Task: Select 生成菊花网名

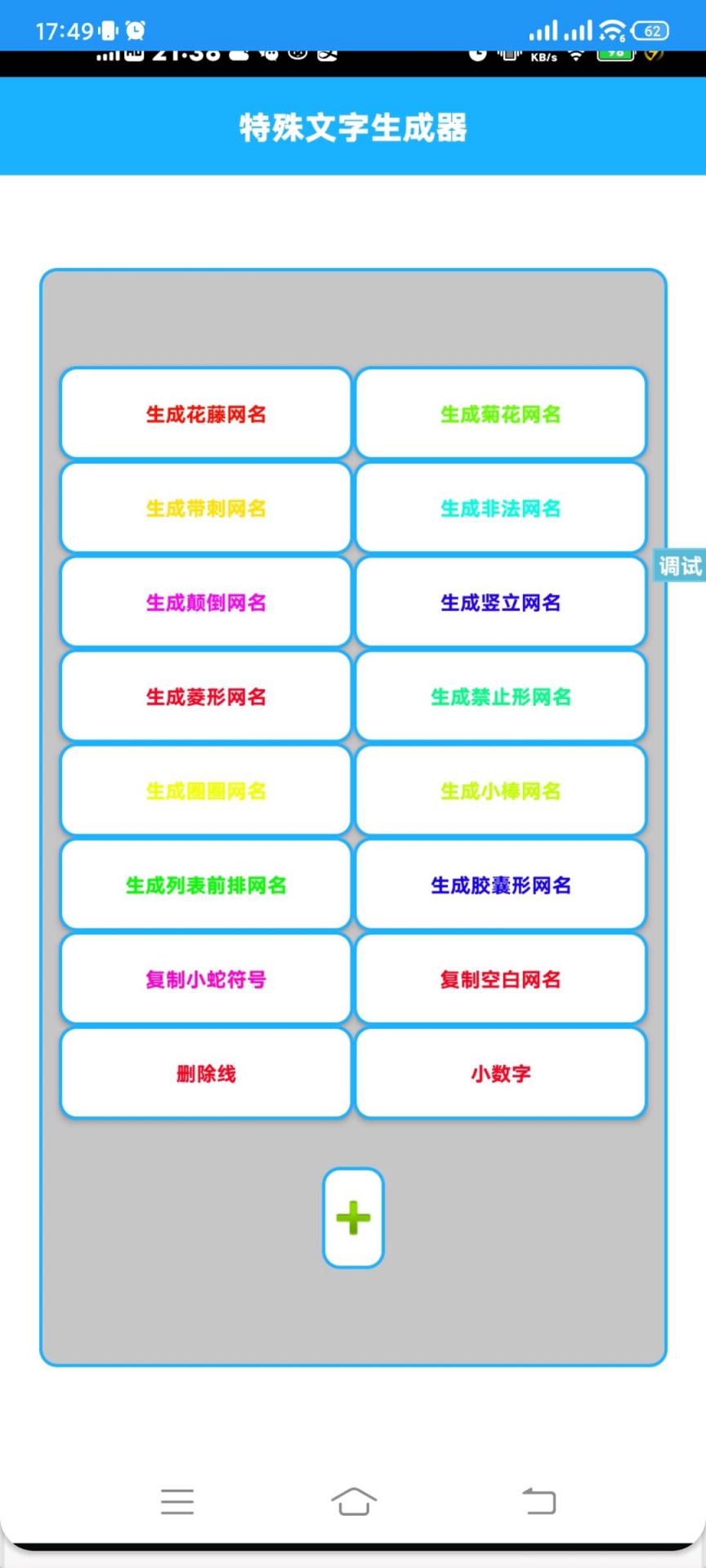Action: tap(501, 413)
